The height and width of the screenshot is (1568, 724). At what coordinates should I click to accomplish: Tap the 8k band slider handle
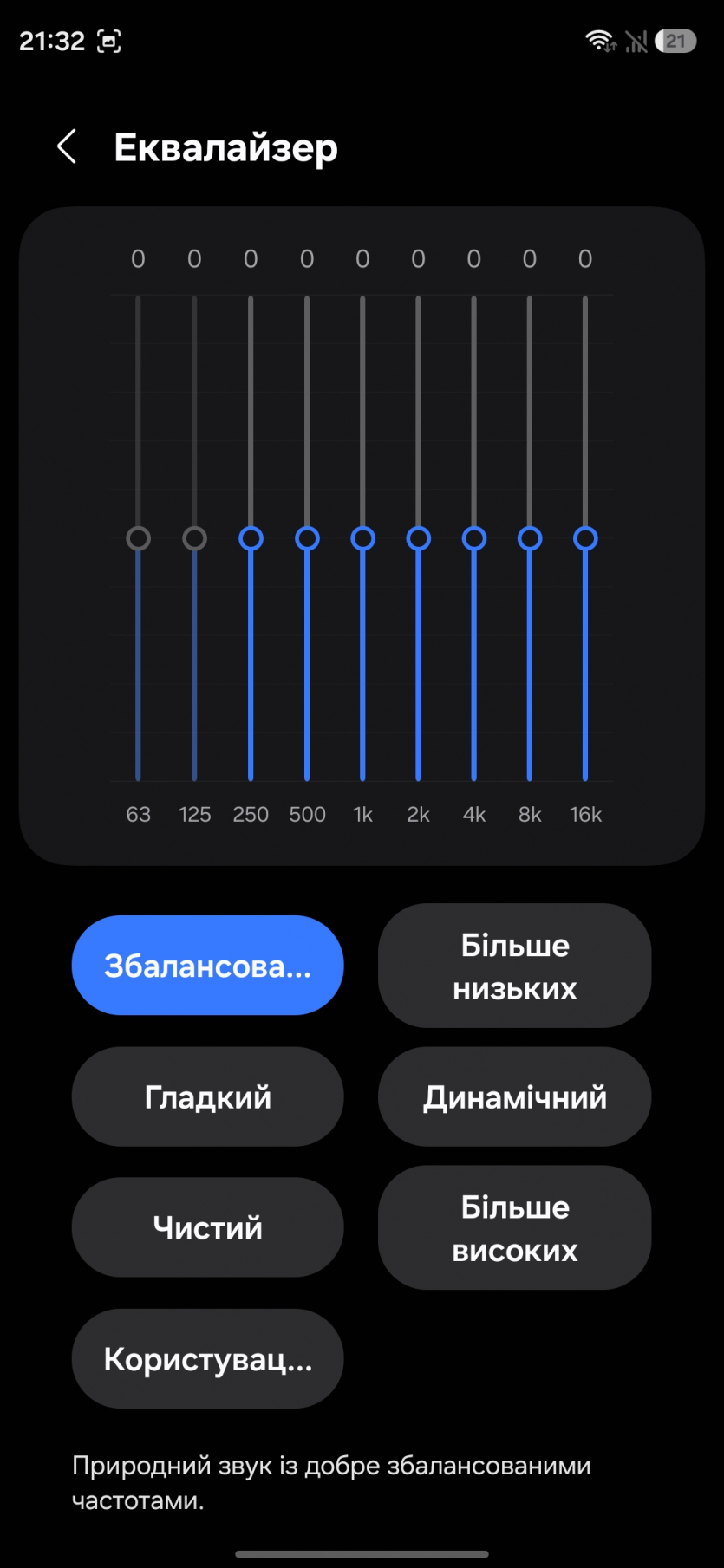[x=530, y=538]
